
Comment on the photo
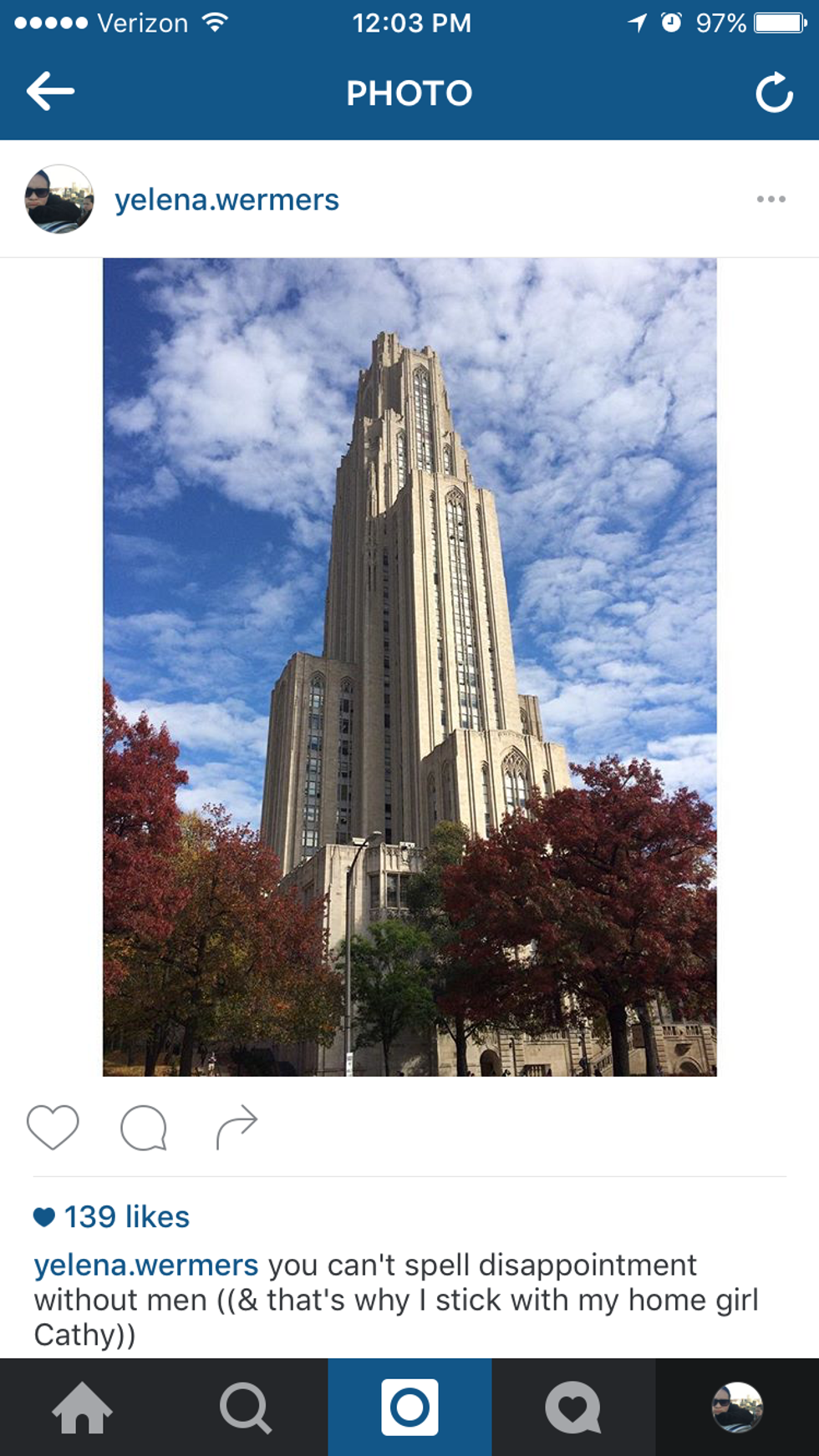tap(144, 1128)
